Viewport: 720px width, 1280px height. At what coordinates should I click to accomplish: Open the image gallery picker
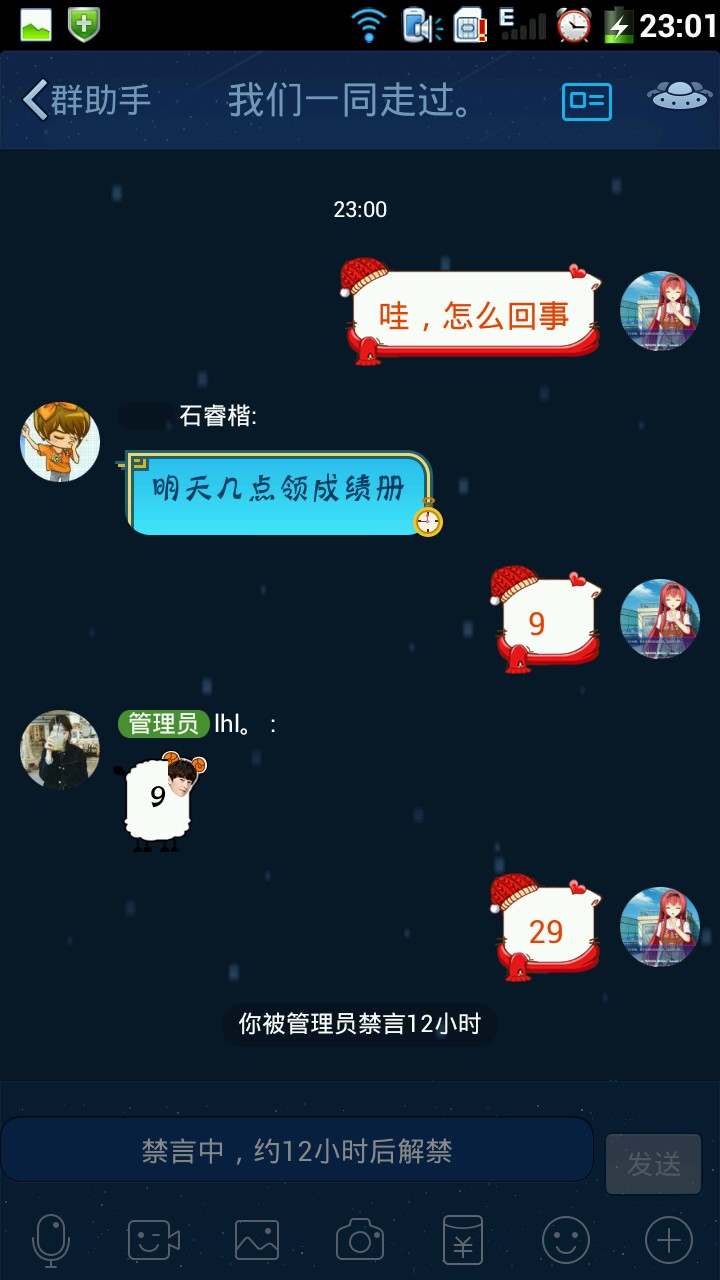[x=257, y=1241]
